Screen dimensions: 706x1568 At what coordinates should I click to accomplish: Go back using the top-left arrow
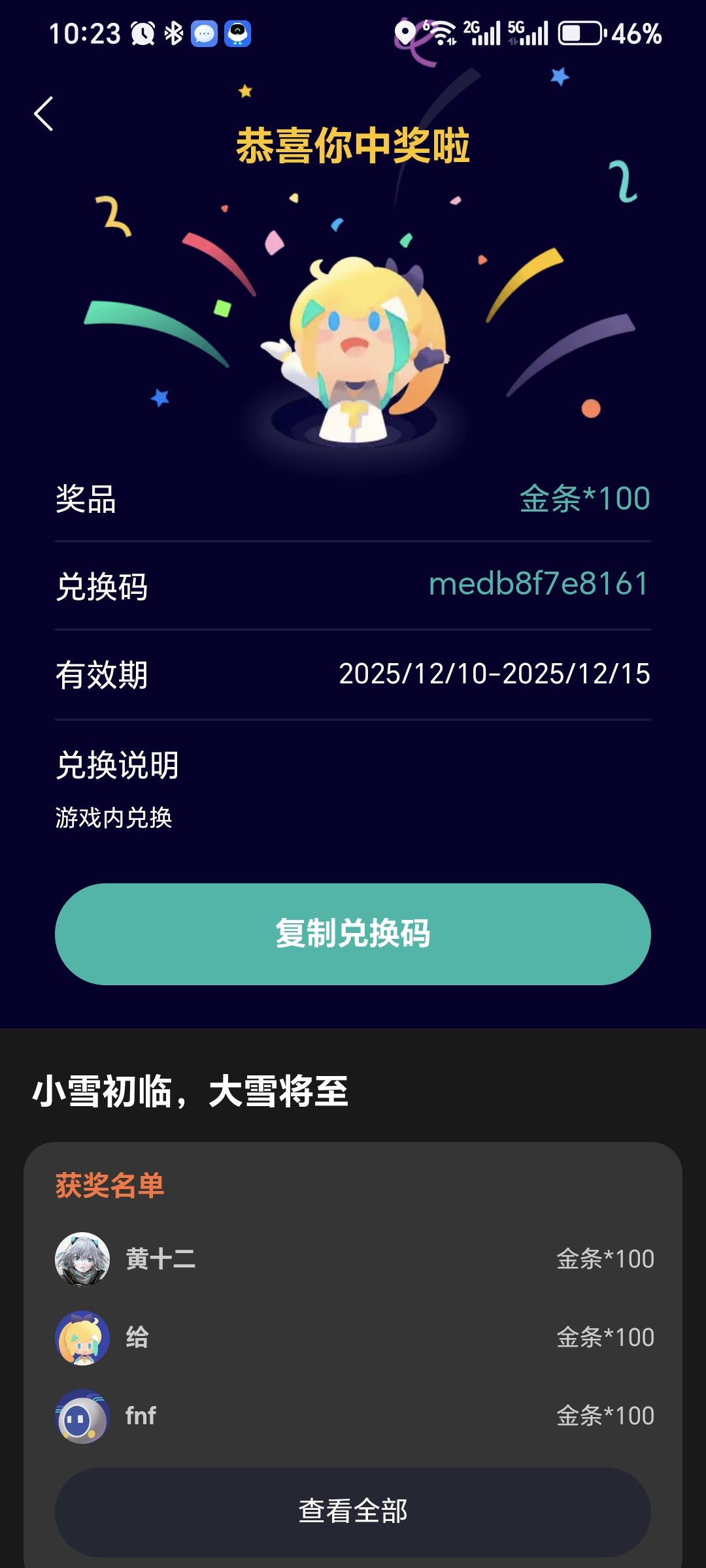(44, 114)
